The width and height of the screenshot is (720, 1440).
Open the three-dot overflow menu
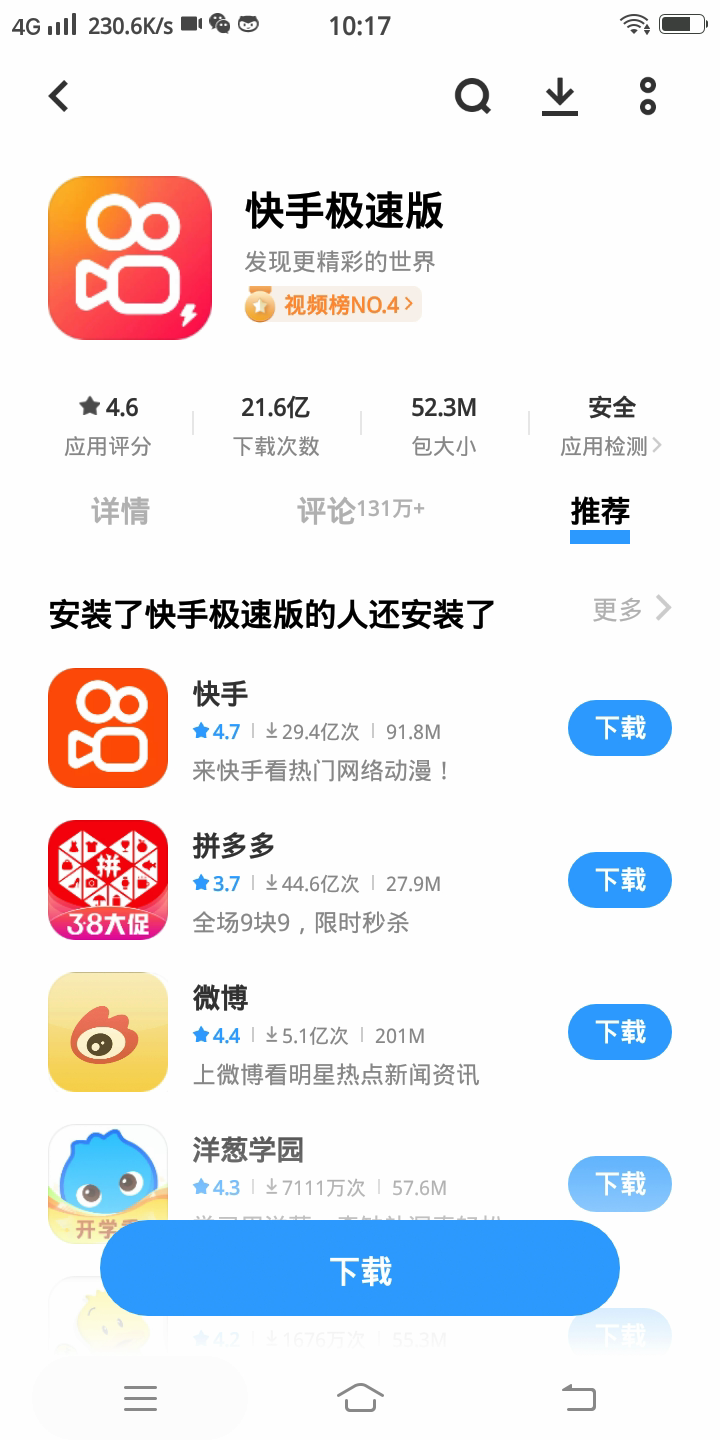[648, 97]
